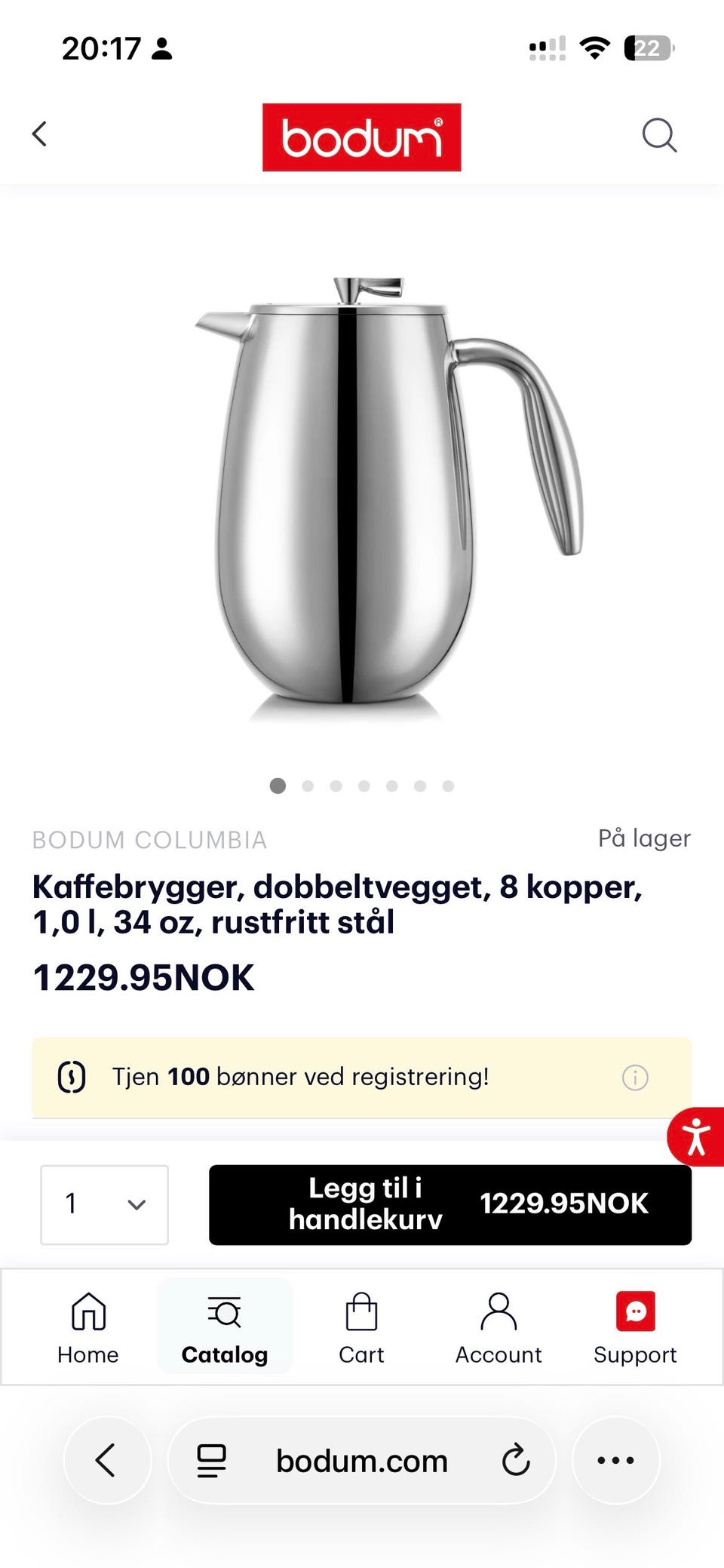Open the accessibility widget
This screenshot has height=1568, width=724.
[x=695, y=1137]
